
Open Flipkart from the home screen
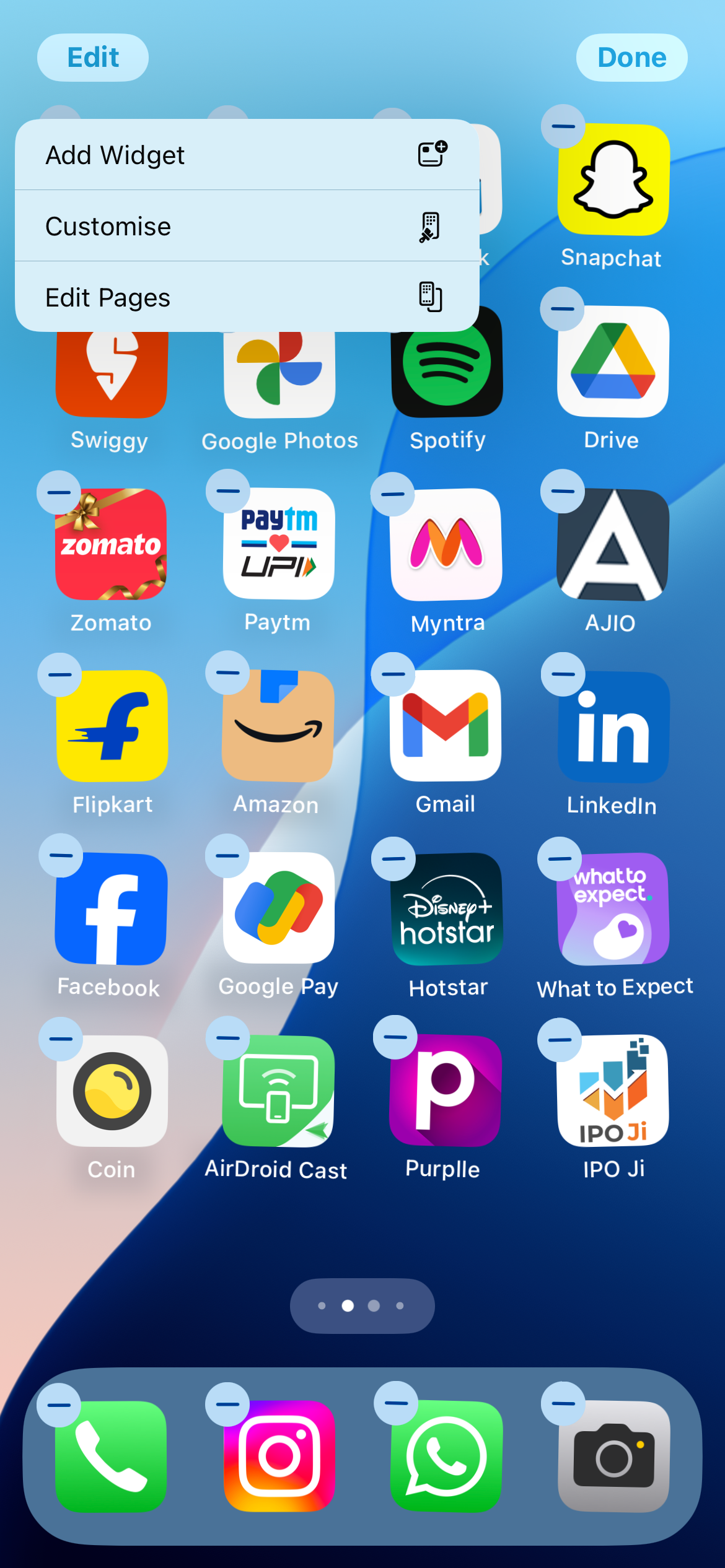[x=112, y=726]
